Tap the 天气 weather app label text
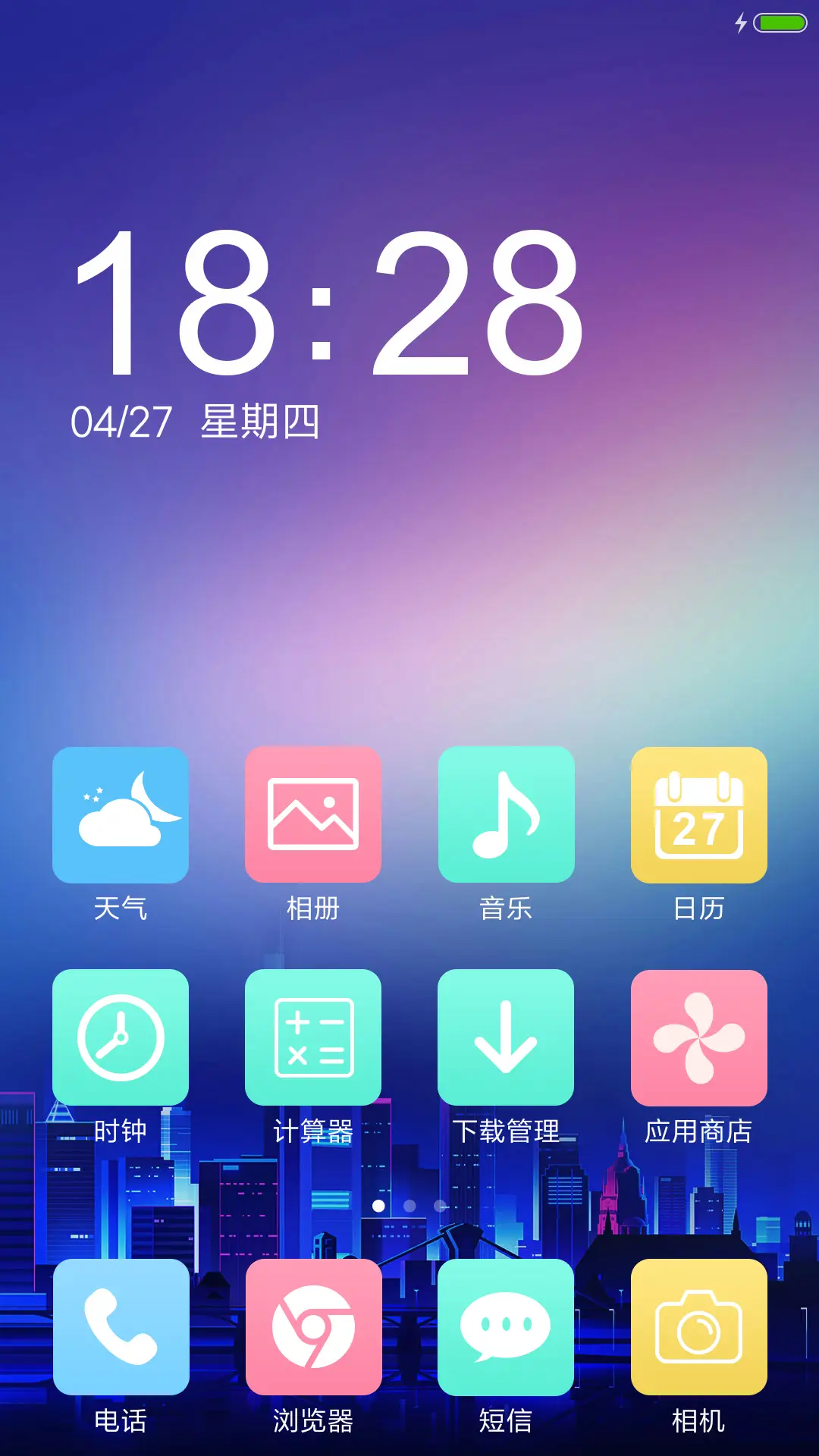This screenshot has height=1456, width=819. coord(120,908)
